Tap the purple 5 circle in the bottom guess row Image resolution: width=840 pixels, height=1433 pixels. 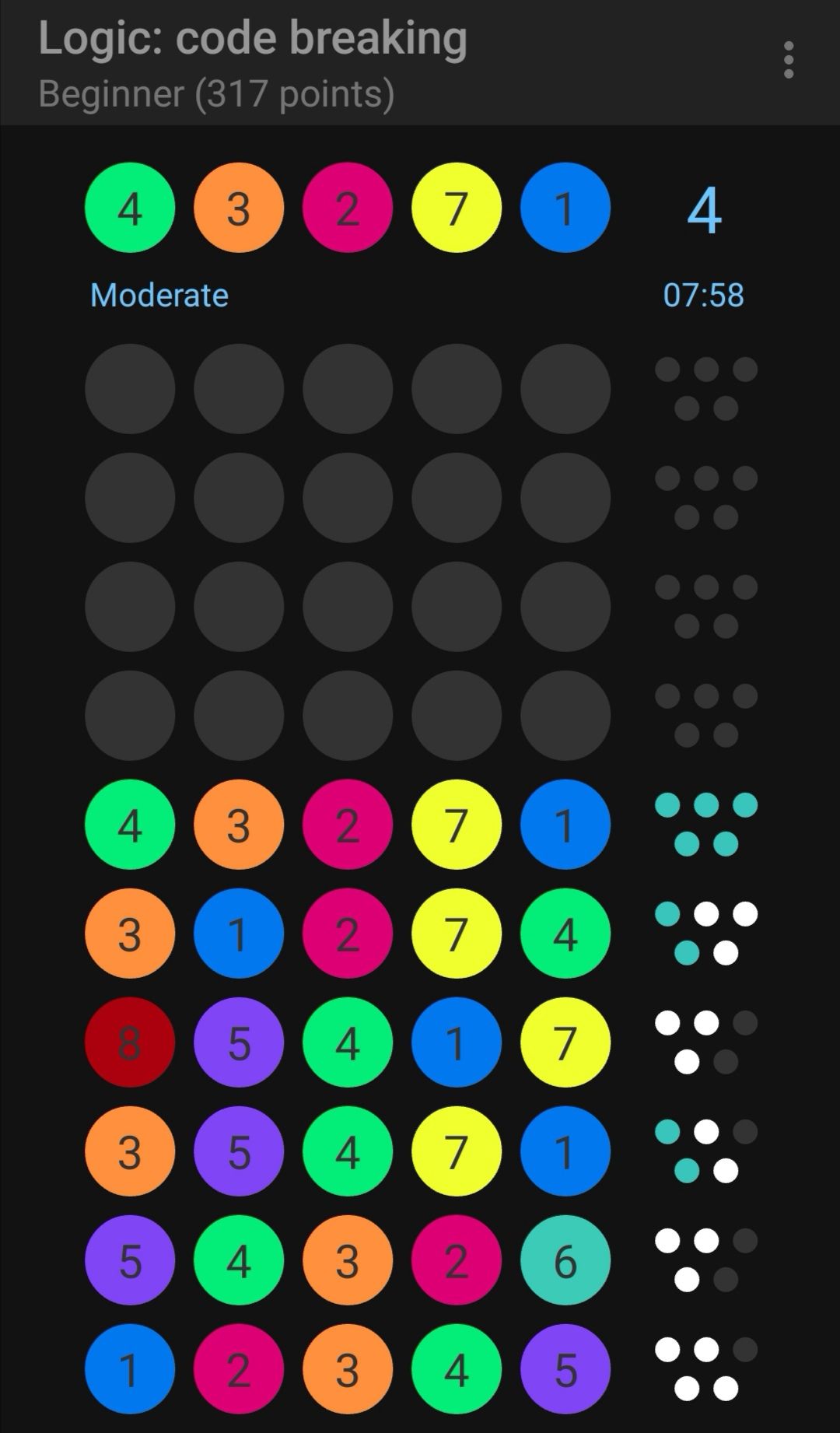[565, 1369]
